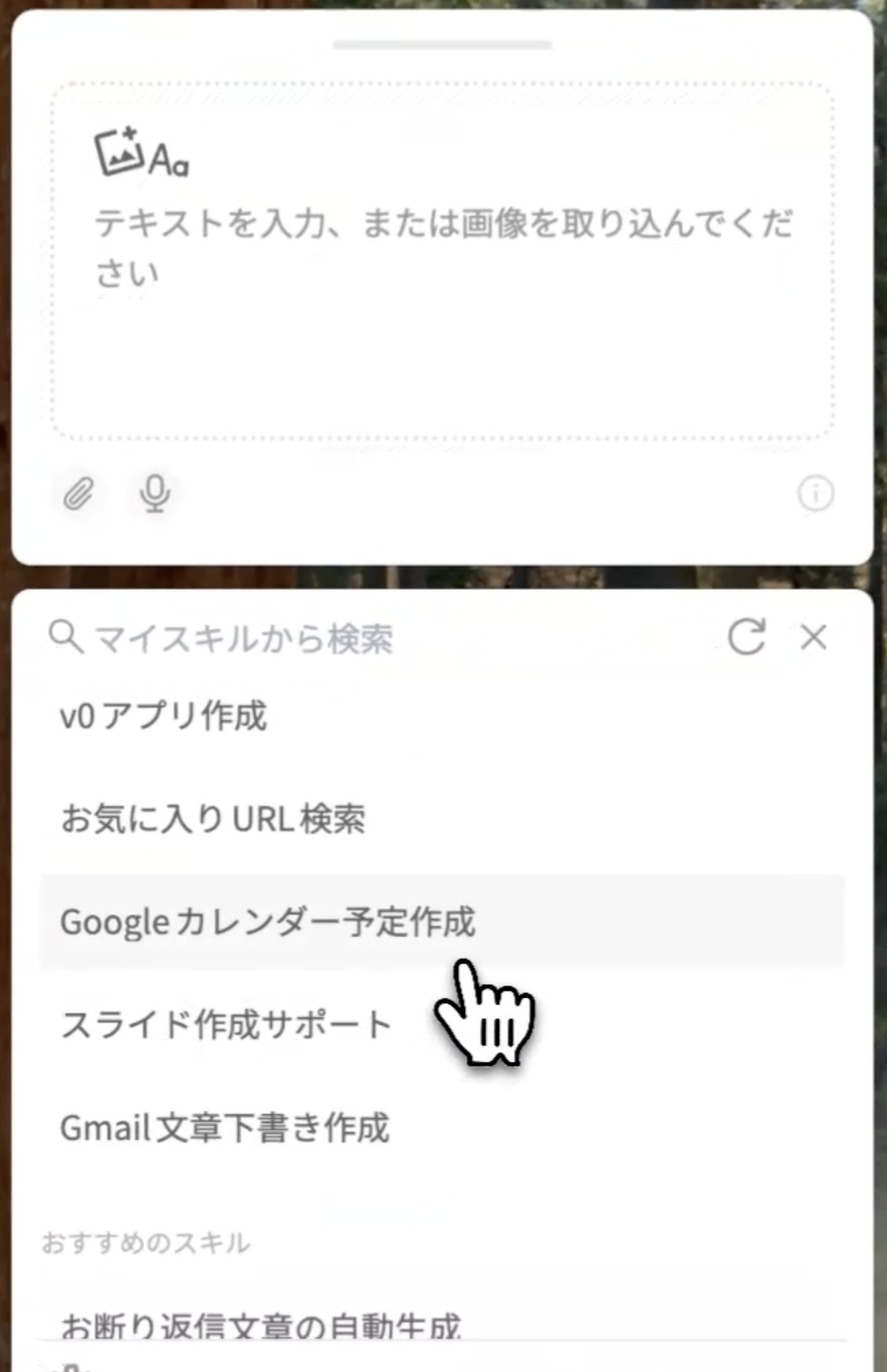
Task: Open the info icon
Action: [x=815, y=494]
